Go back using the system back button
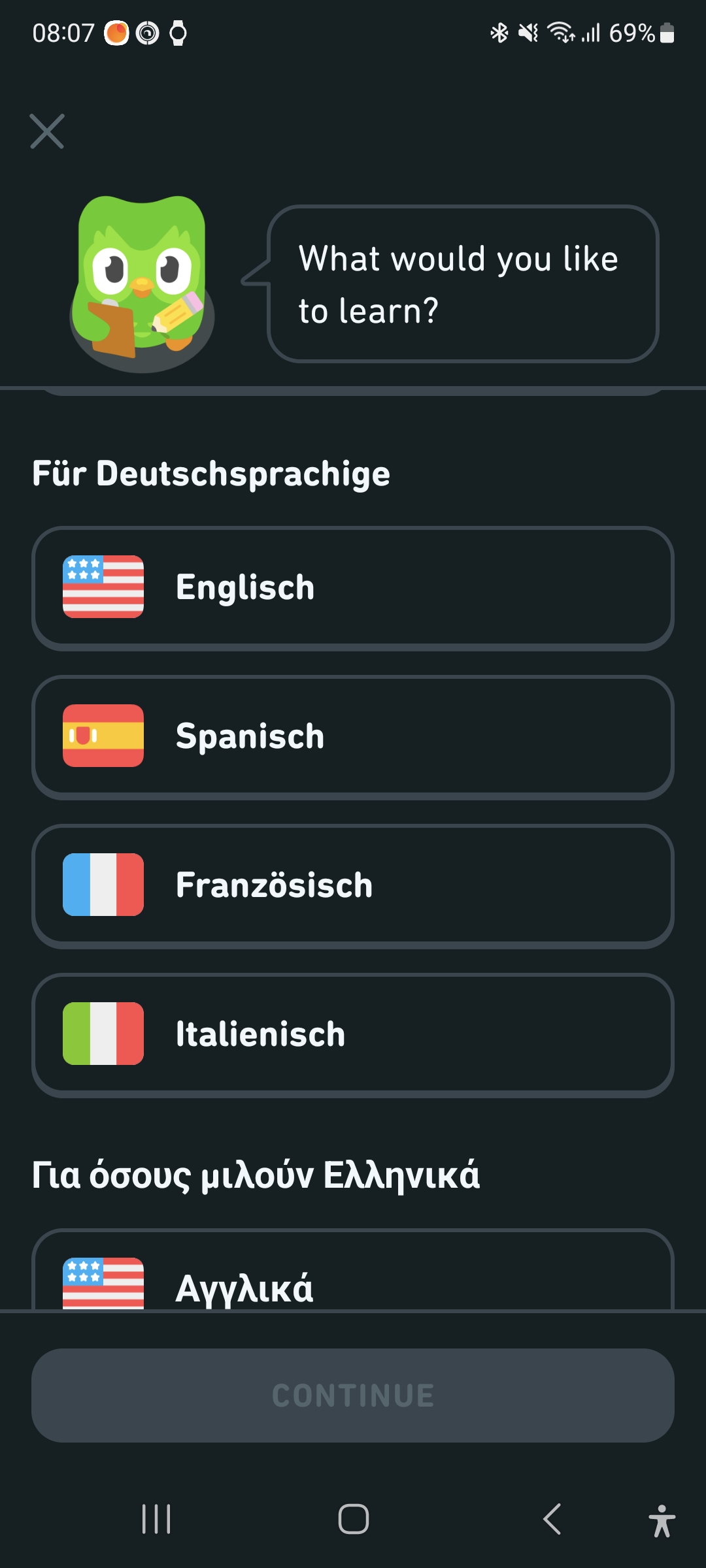The width and height of the screenshot is (706, 1568). [x=552, y=1519]
